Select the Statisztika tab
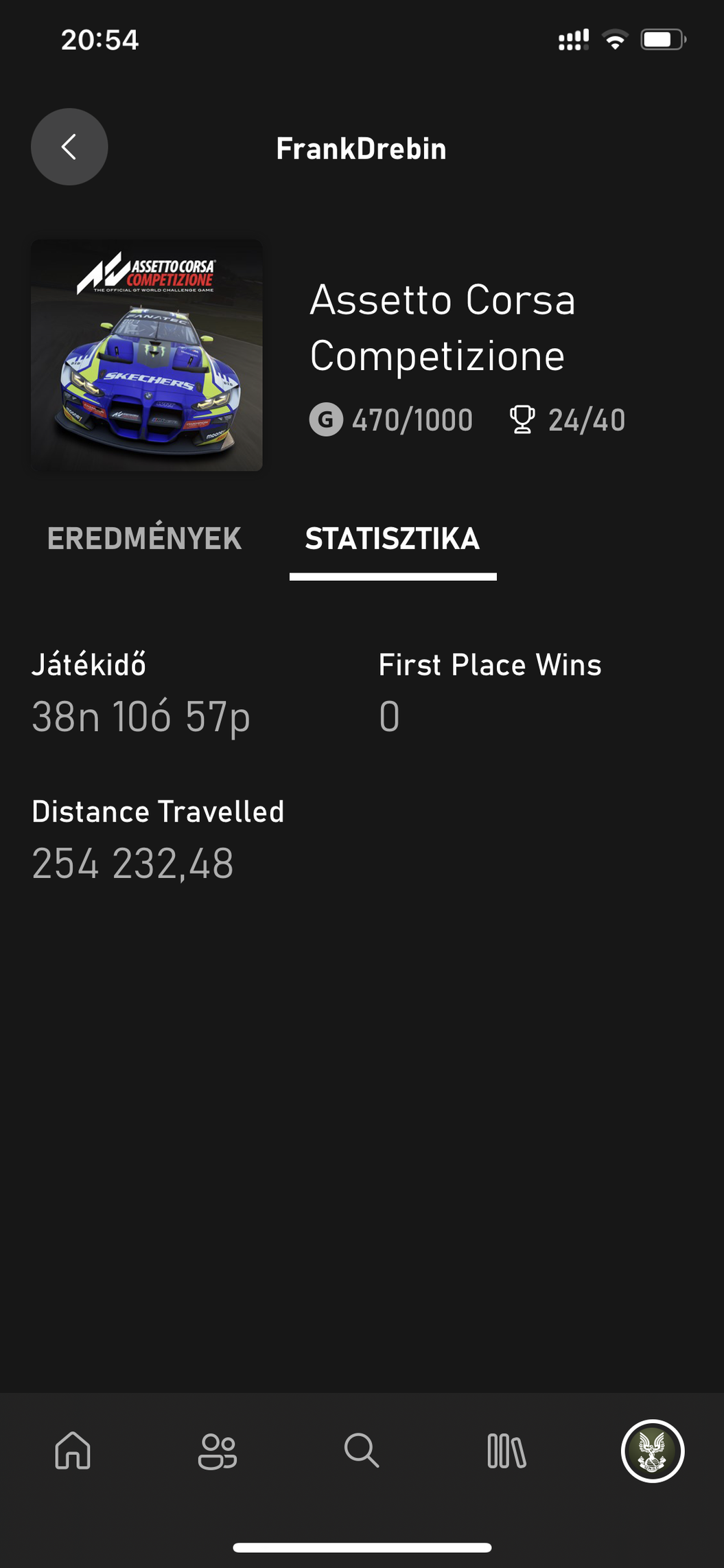 [393, 538]
